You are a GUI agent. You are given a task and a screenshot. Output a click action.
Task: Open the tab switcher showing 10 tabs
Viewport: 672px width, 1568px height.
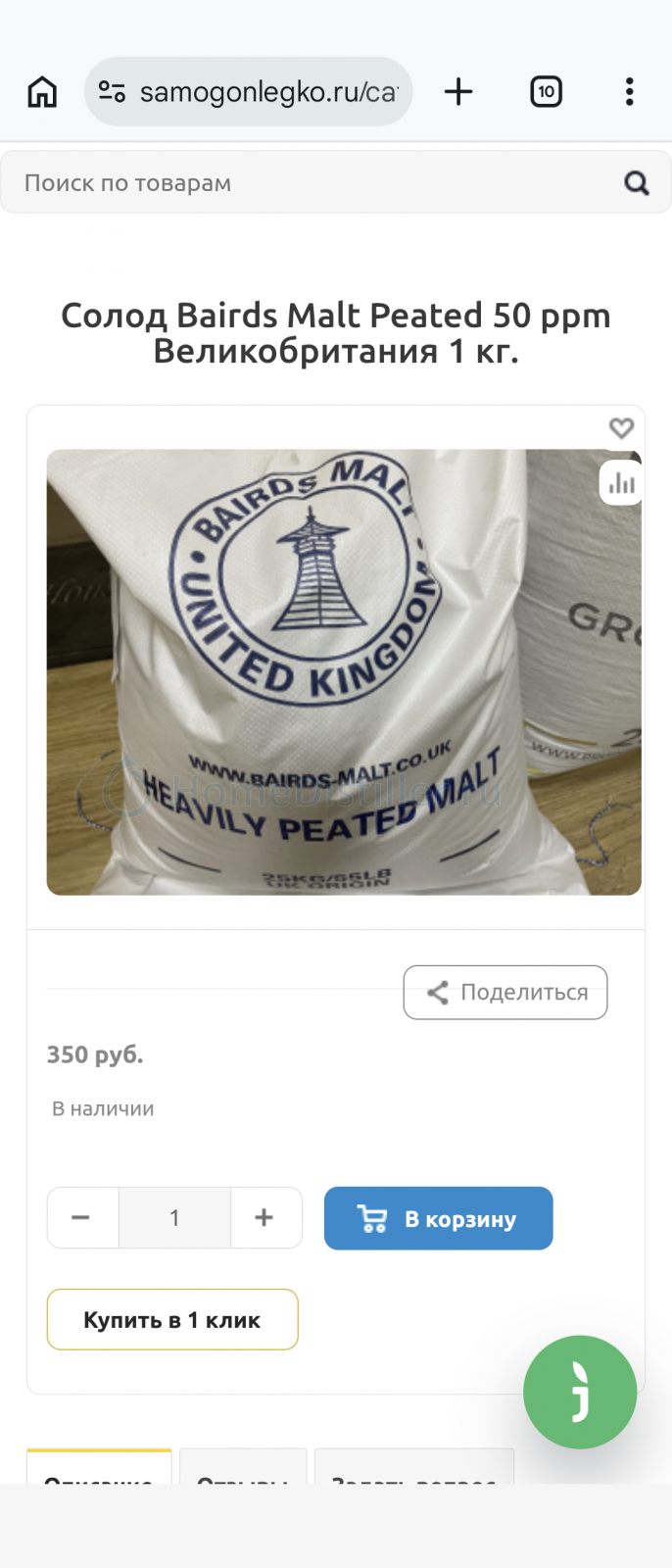(546, 92)
